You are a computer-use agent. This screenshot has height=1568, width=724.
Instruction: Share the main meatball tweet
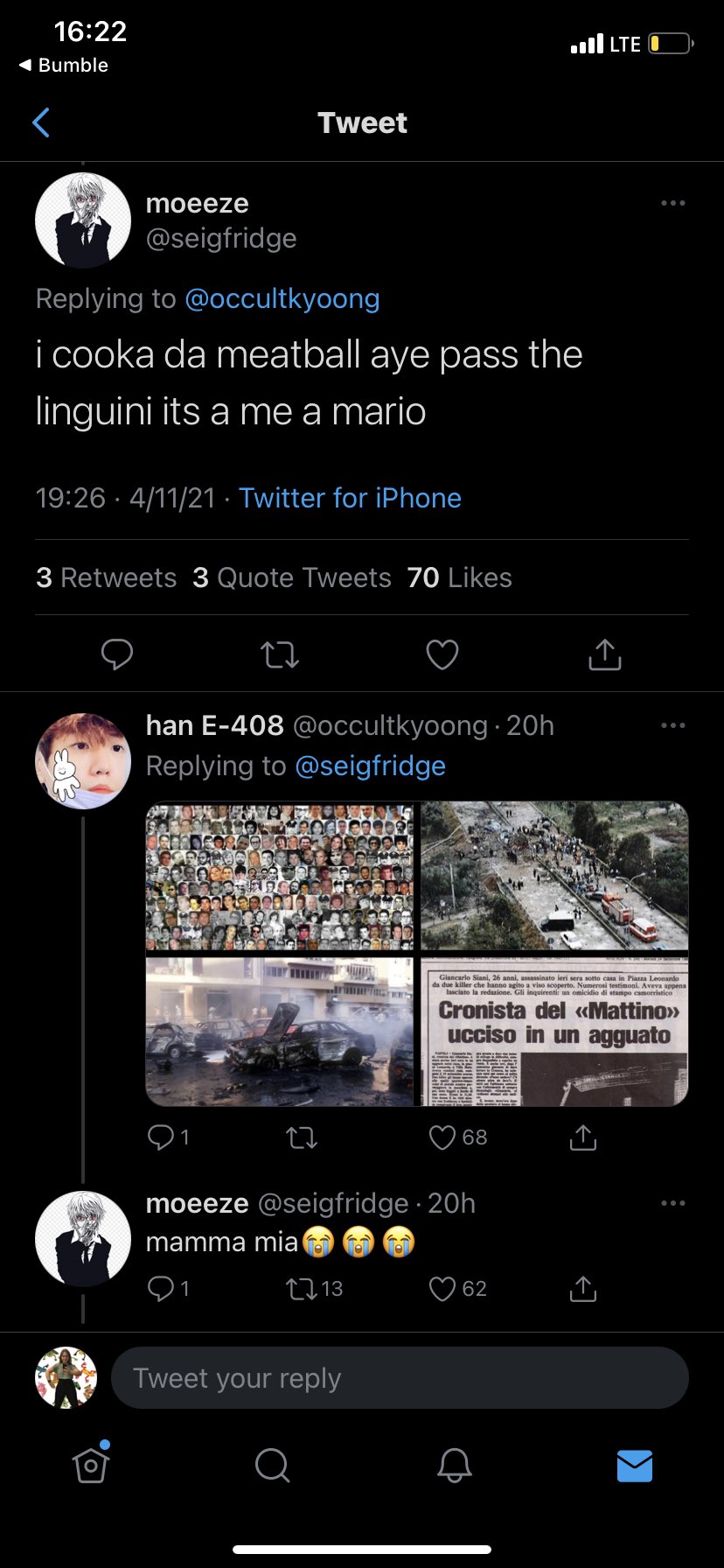pos(605,654)
